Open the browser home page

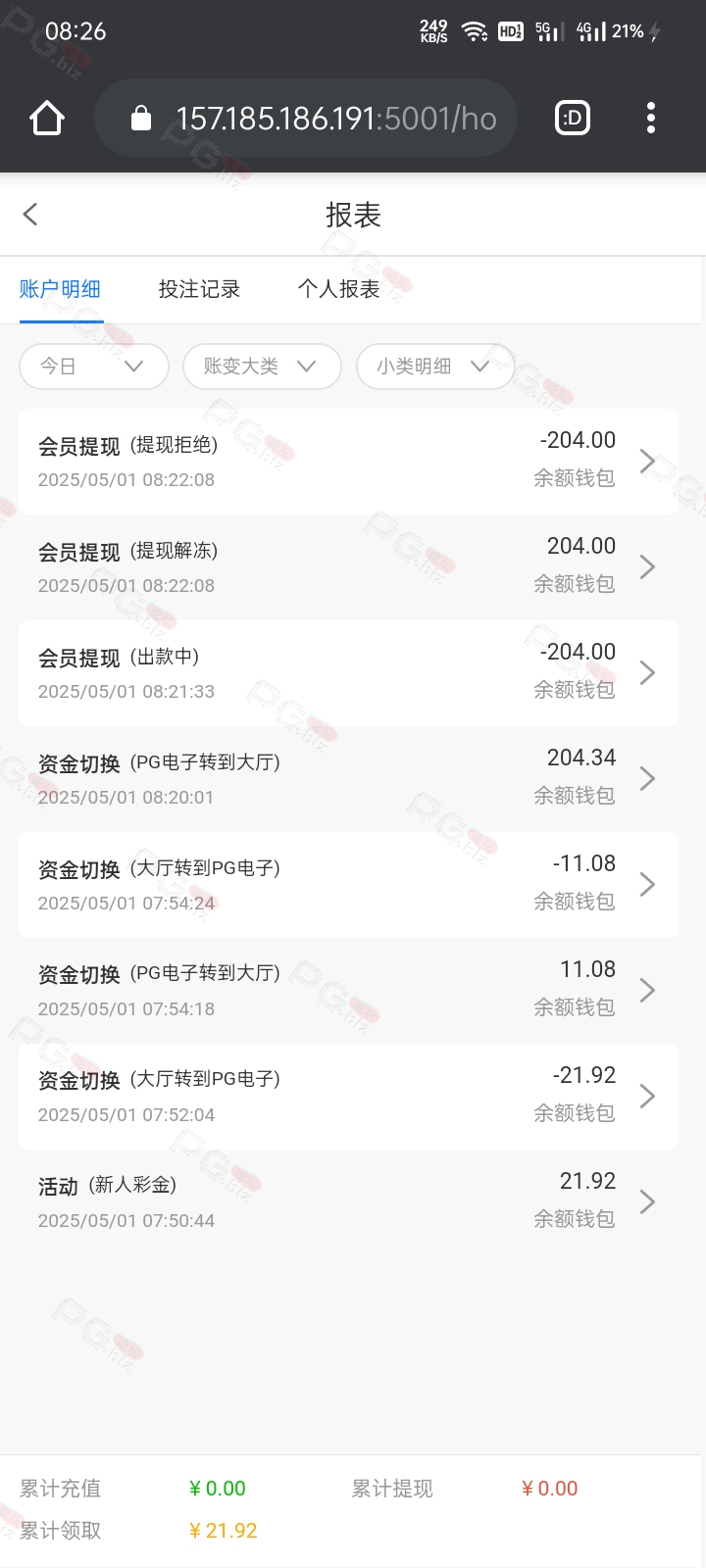[46, 119]
